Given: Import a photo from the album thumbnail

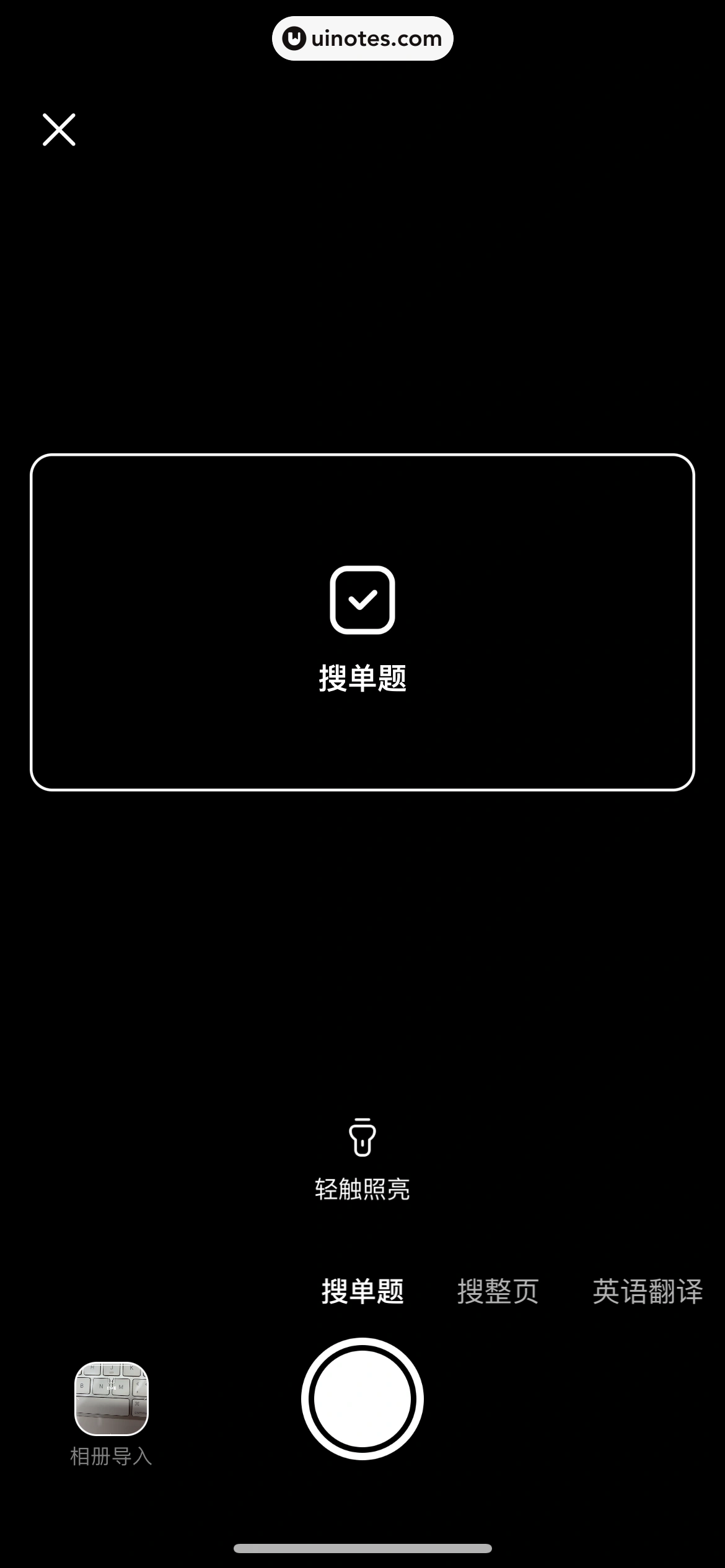Looking at the screenshot, I should (112, 1398).
